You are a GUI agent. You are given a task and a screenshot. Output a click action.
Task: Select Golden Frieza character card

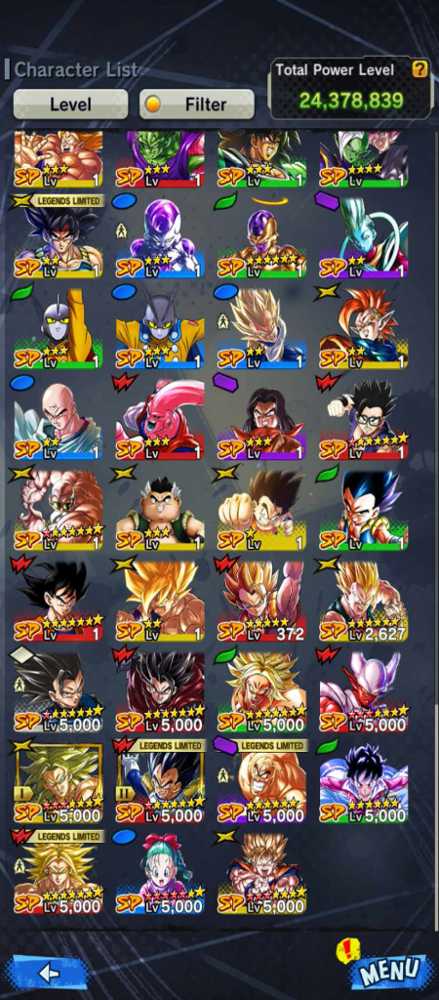(262, 239)
